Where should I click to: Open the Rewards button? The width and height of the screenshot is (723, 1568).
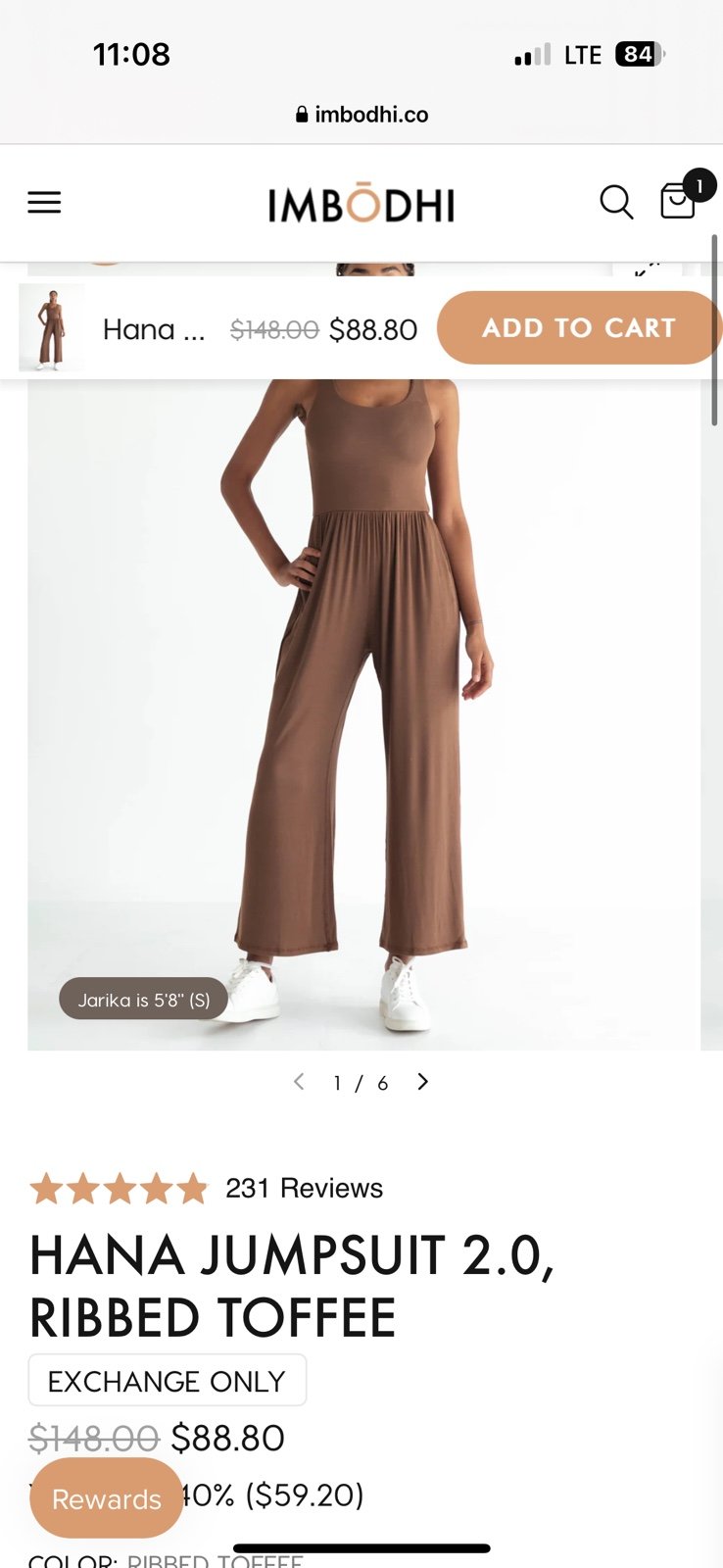pos(106,1498)
